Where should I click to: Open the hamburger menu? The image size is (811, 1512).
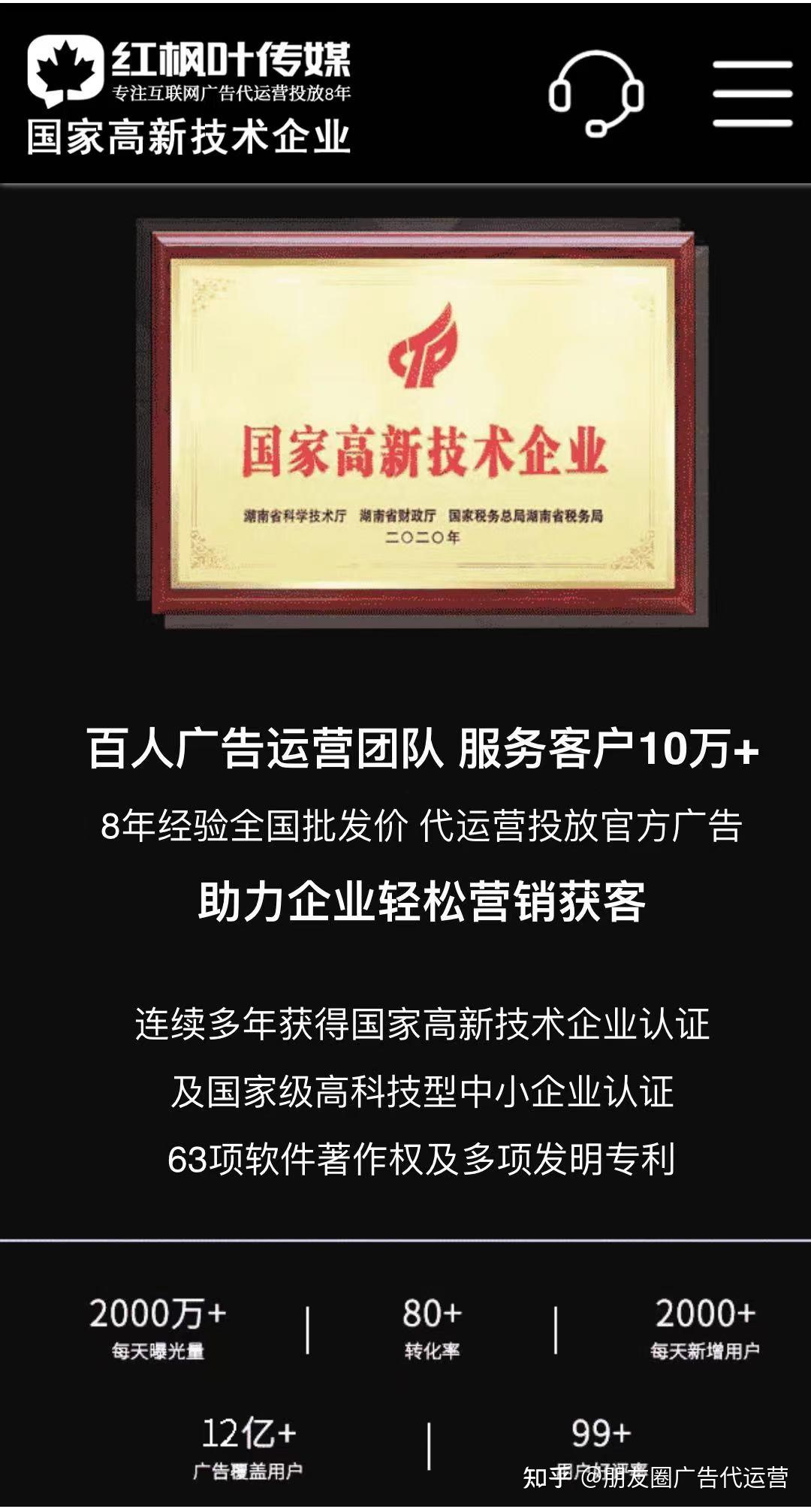[752, 94]
